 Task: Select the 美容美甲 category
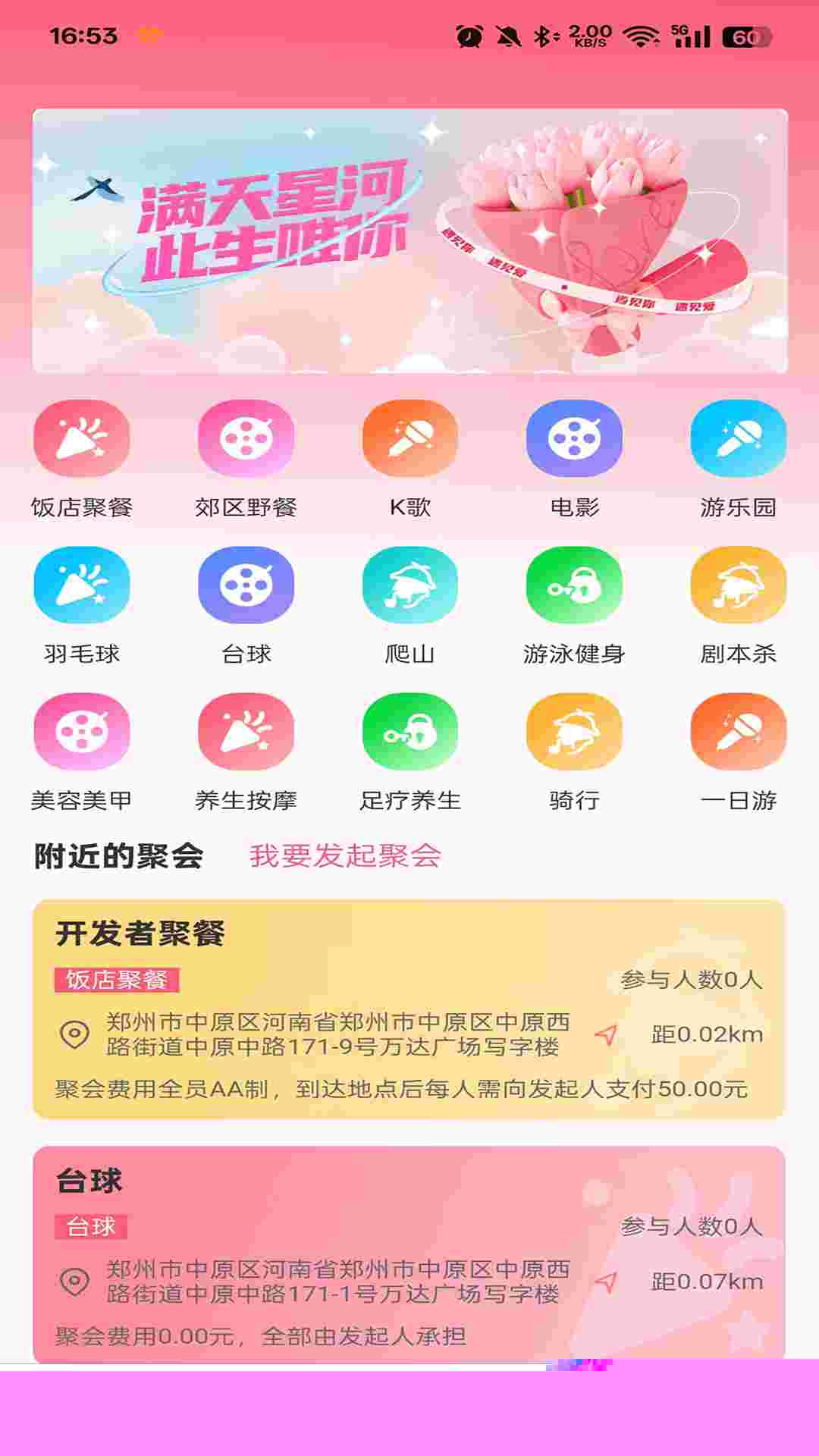click(x=82, y=732)
